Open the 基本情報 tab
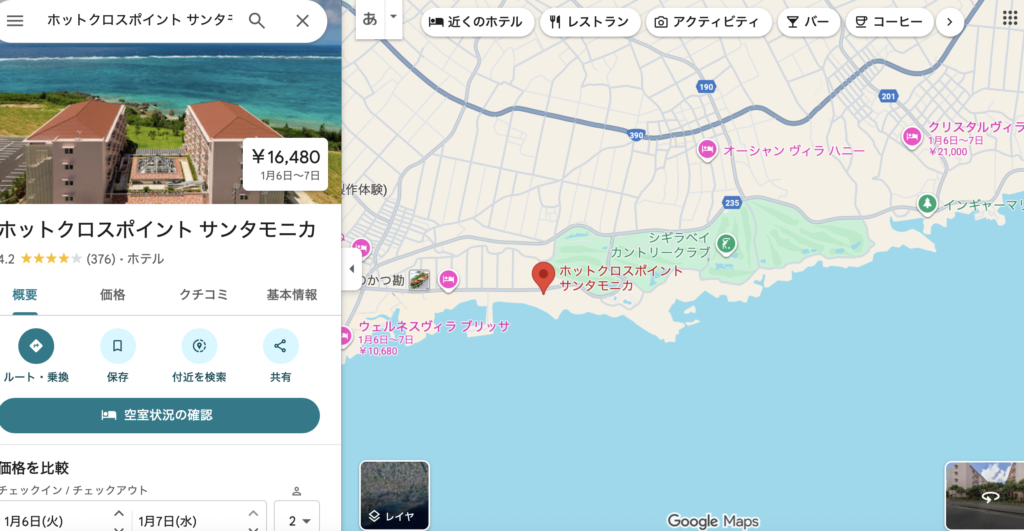 292,294
